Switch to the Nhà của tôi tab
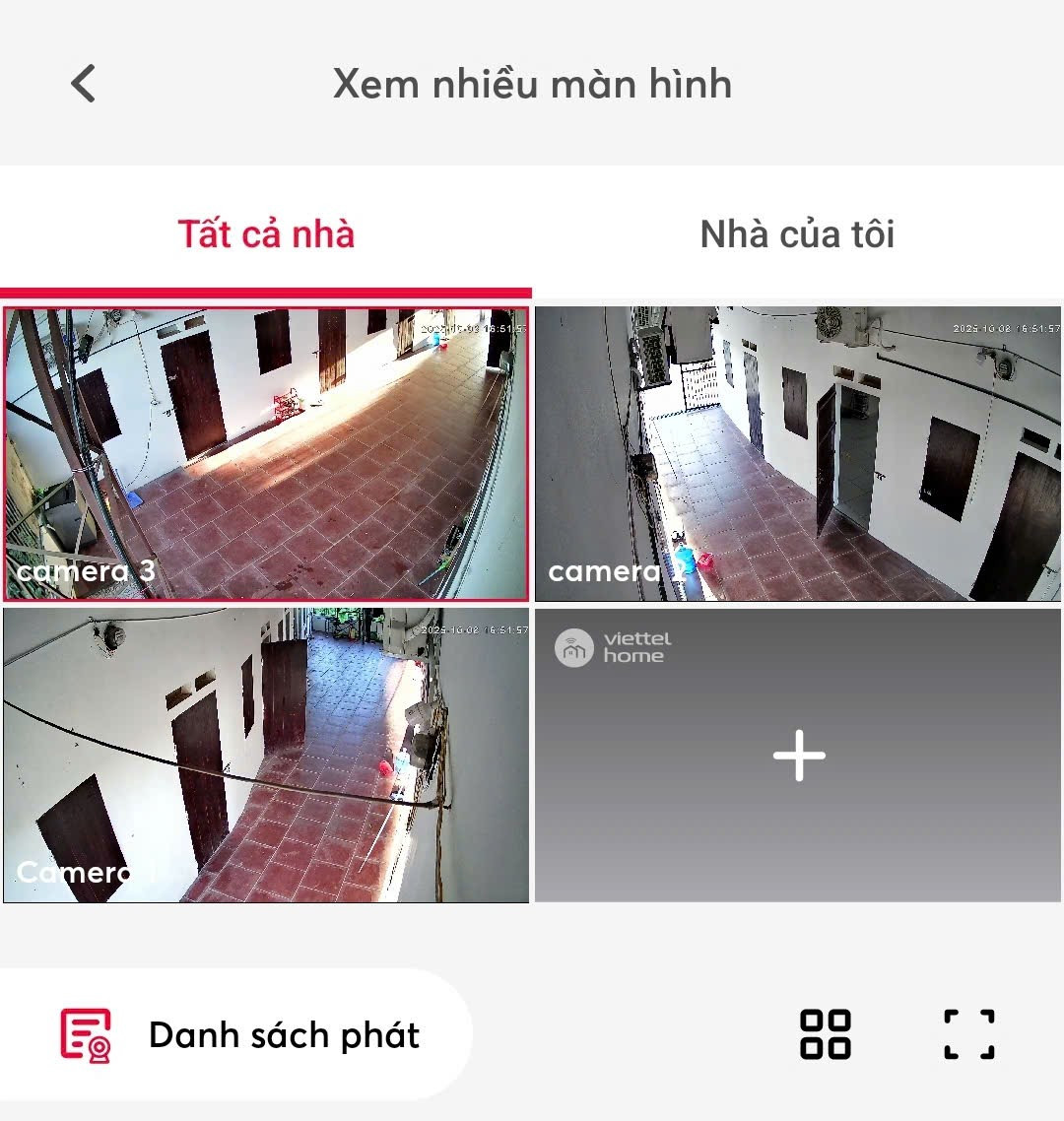The width and height of the screenshot is (1064, 1121). 797,234
